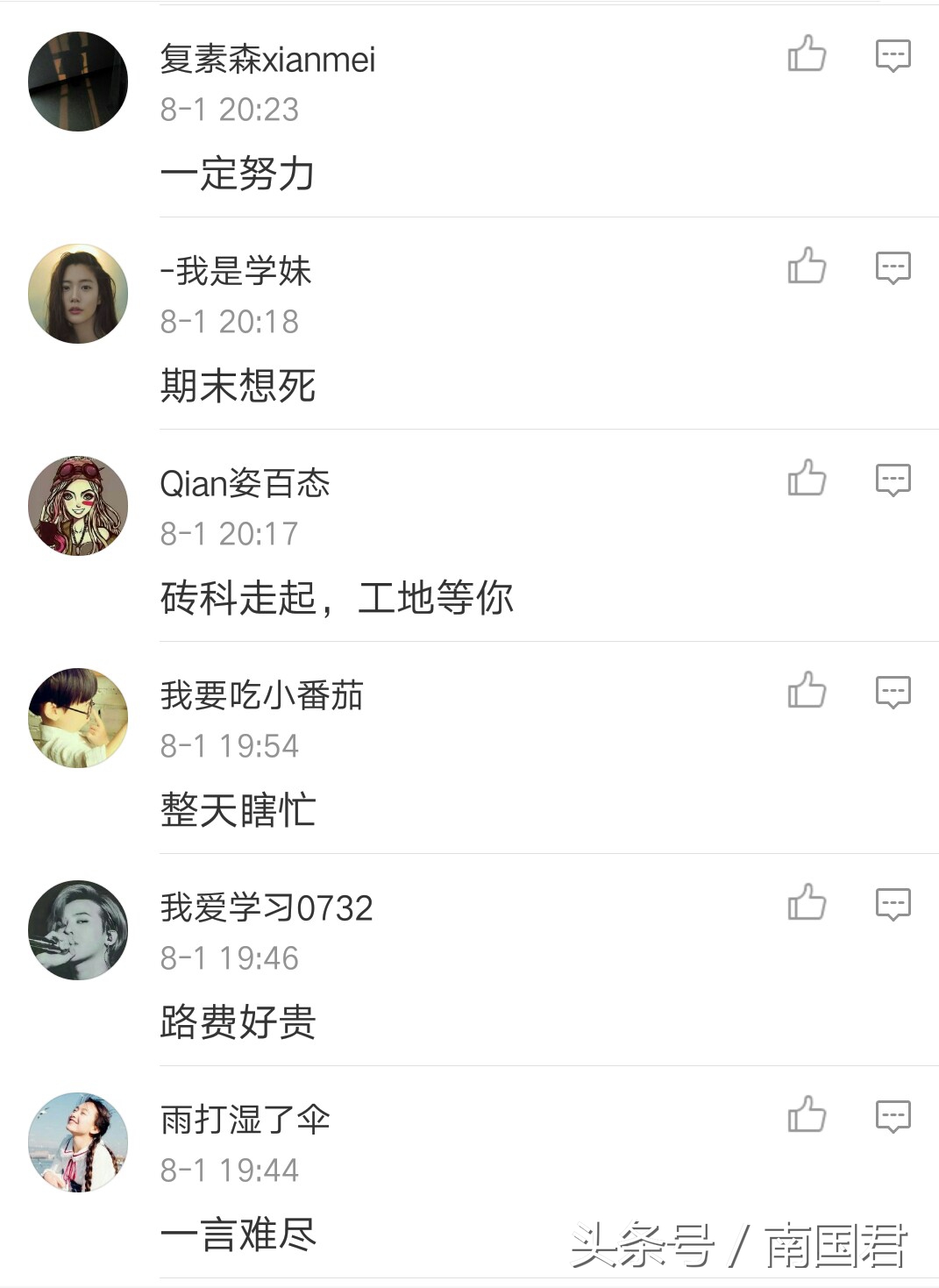This screenshot has height=1288, width=939.
Task: Open replies for 雨打湿了伞's comment
Action: [x=893, y=1115]
